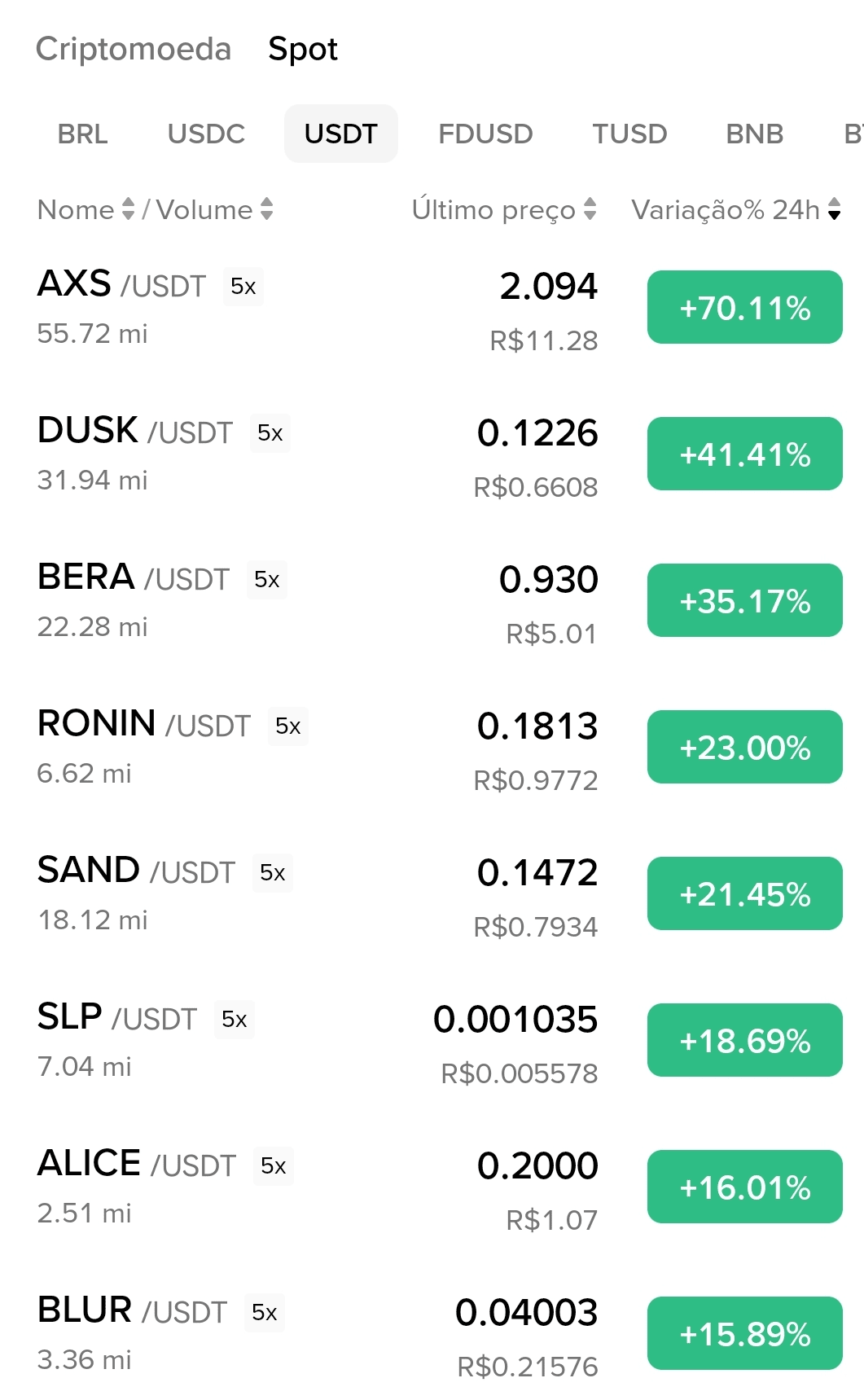Switch to the Criptomoeda tab
The width and height of the screenshot is (864, 1400).
click(134, 49)
